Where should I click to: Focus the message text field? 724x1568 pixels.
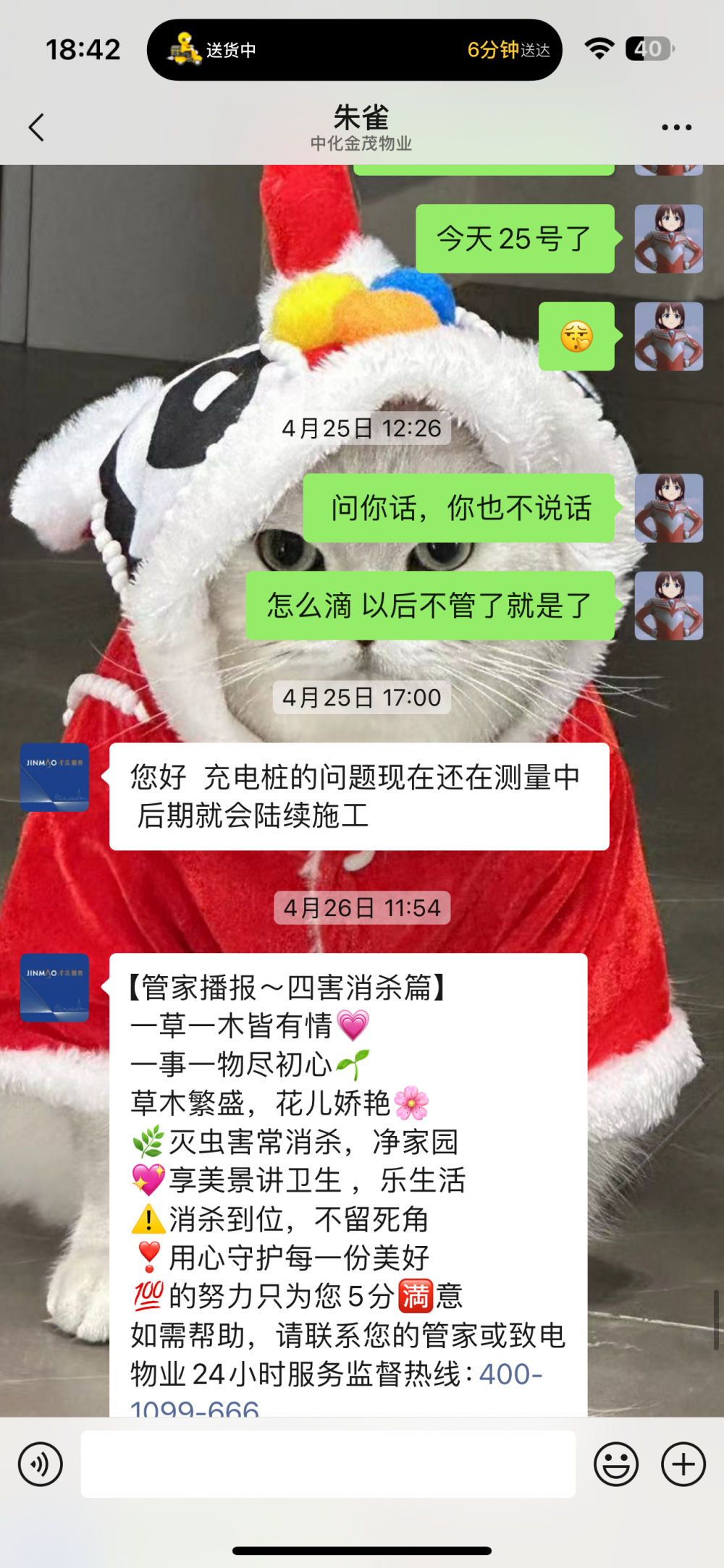click(328, 1464)
